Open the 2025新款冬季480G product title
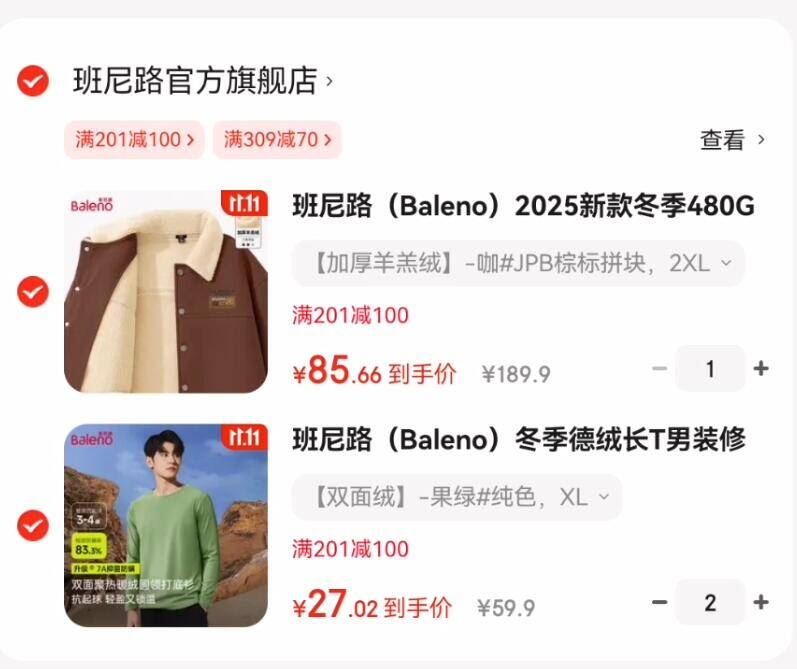The height and width of the screenshot is (669, 797). [x=523, y=207]
